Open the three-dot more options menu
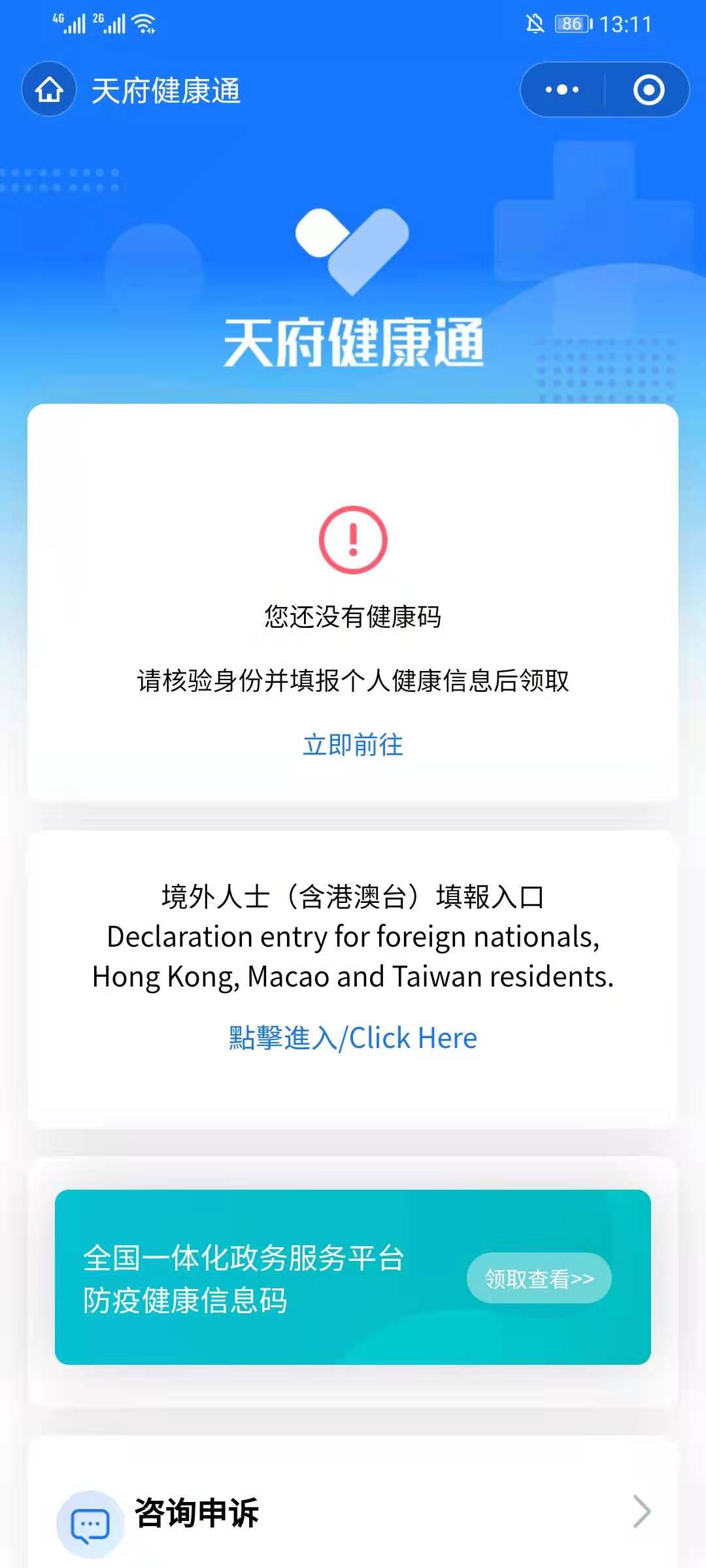Image resolution: width=706 pixels, height=1568 pixels. tap(562, 90)
